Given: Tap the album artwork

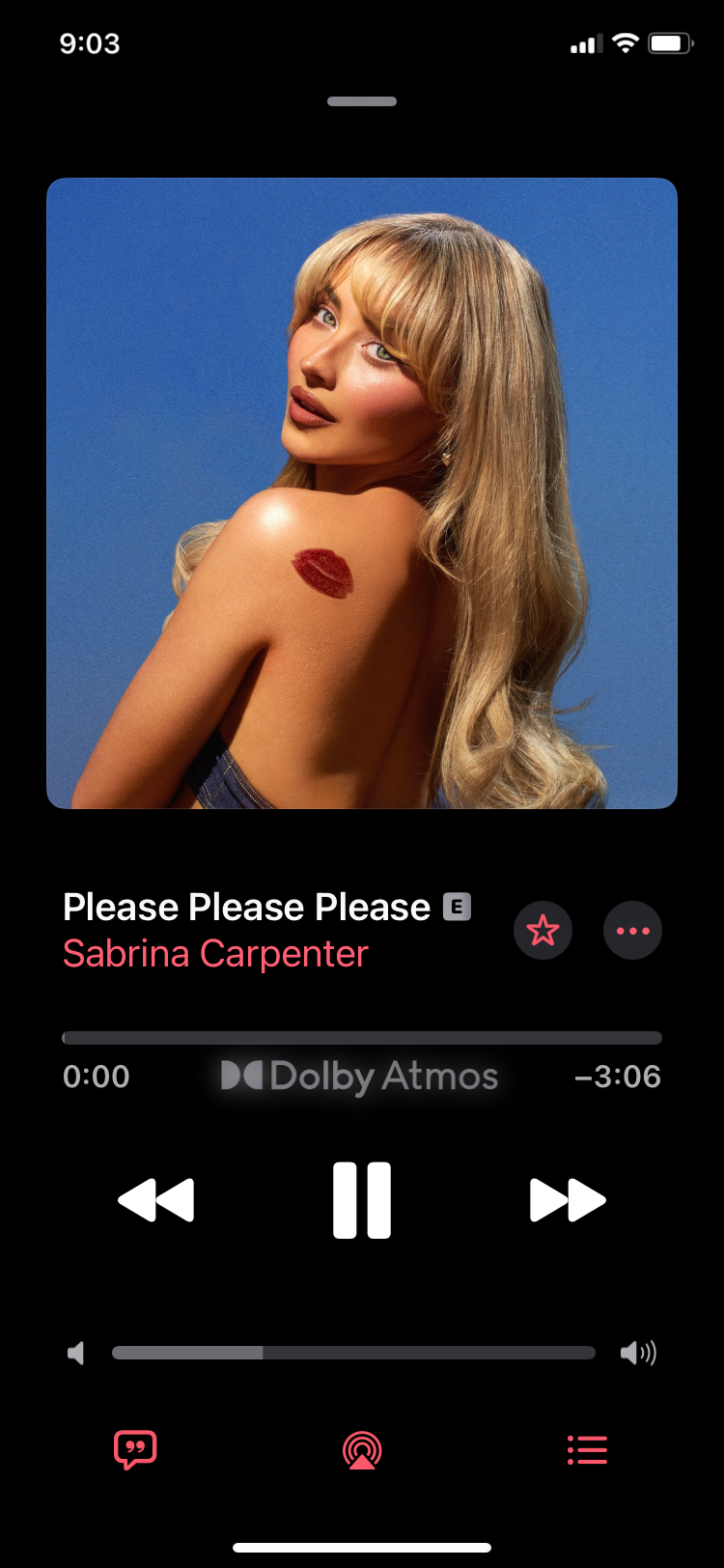Looking at the screenshot, I should [362, 492].
